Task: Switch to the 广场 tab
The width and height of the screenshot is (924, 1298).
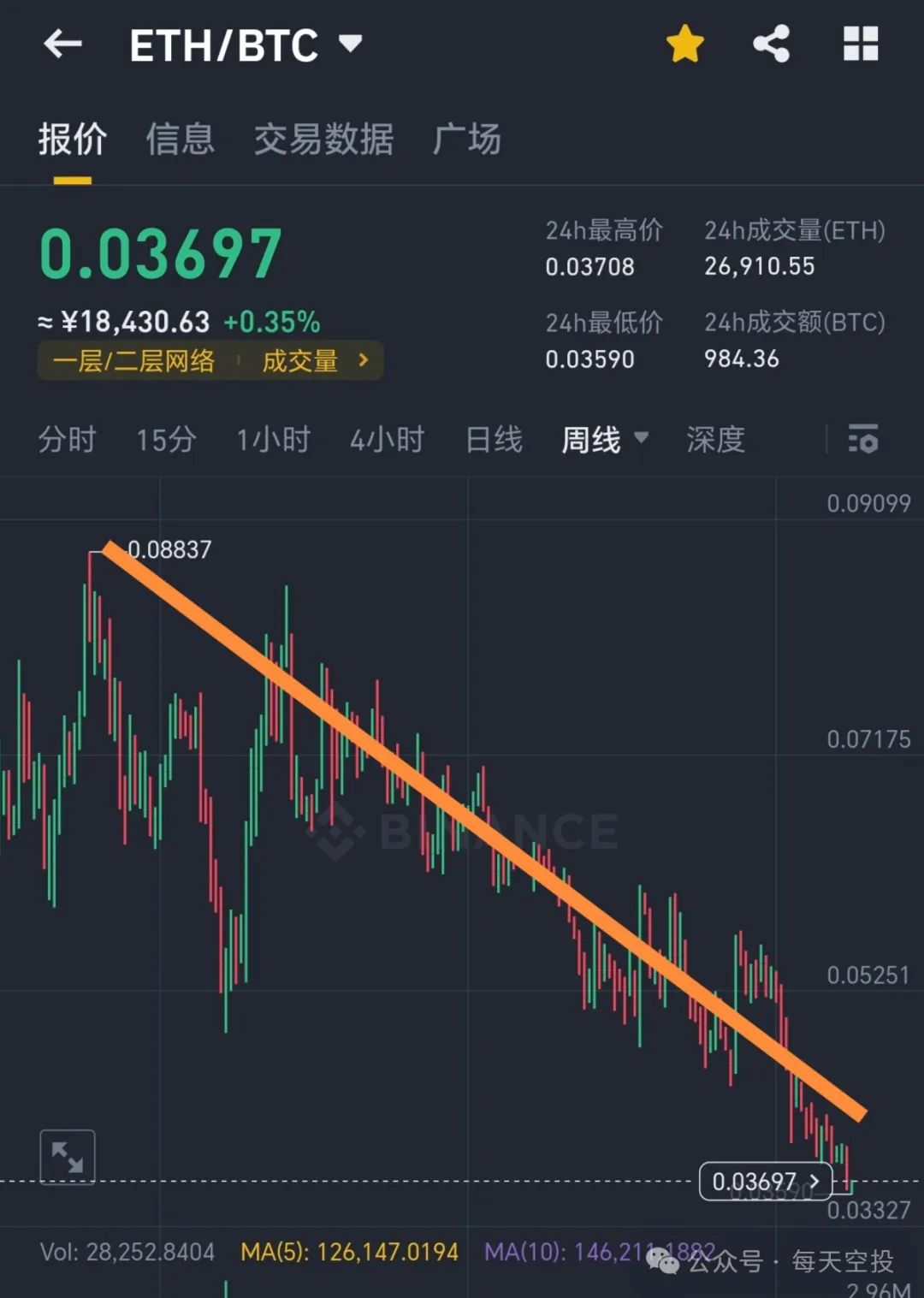Action: [467, 139]
